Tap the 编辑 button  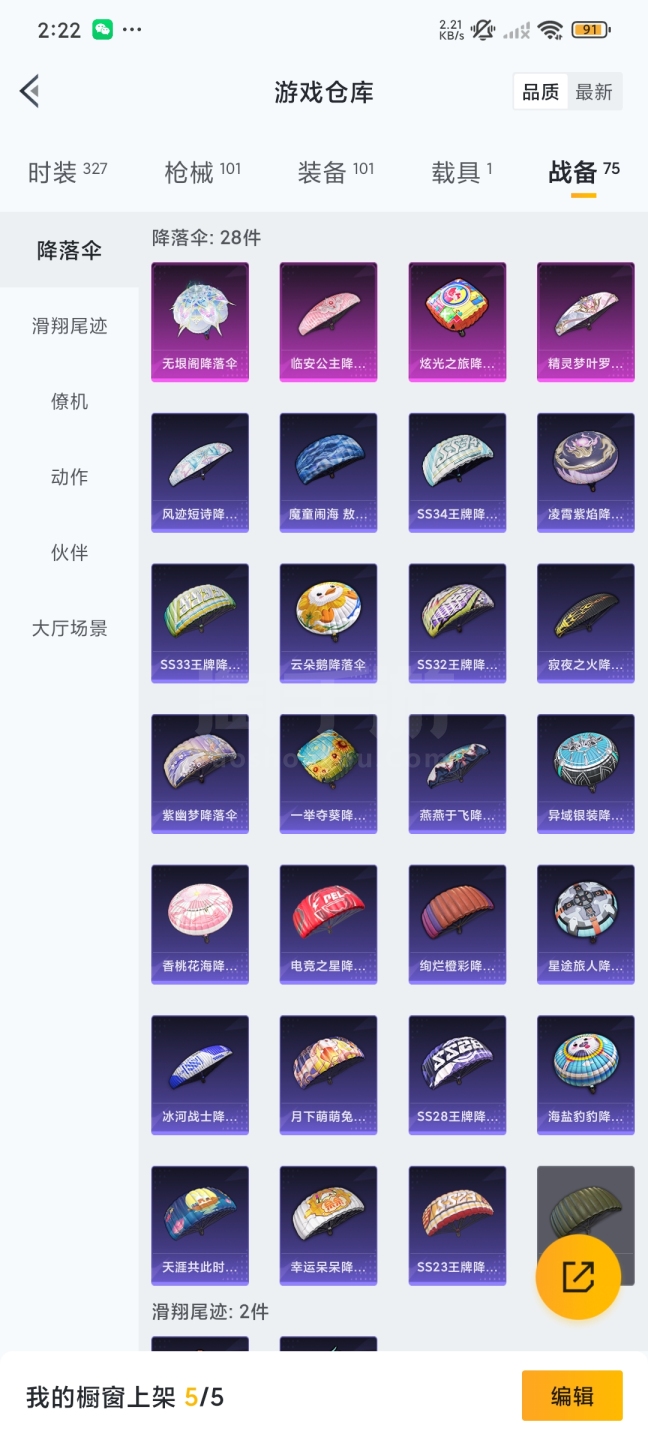tap(572, 1396)
